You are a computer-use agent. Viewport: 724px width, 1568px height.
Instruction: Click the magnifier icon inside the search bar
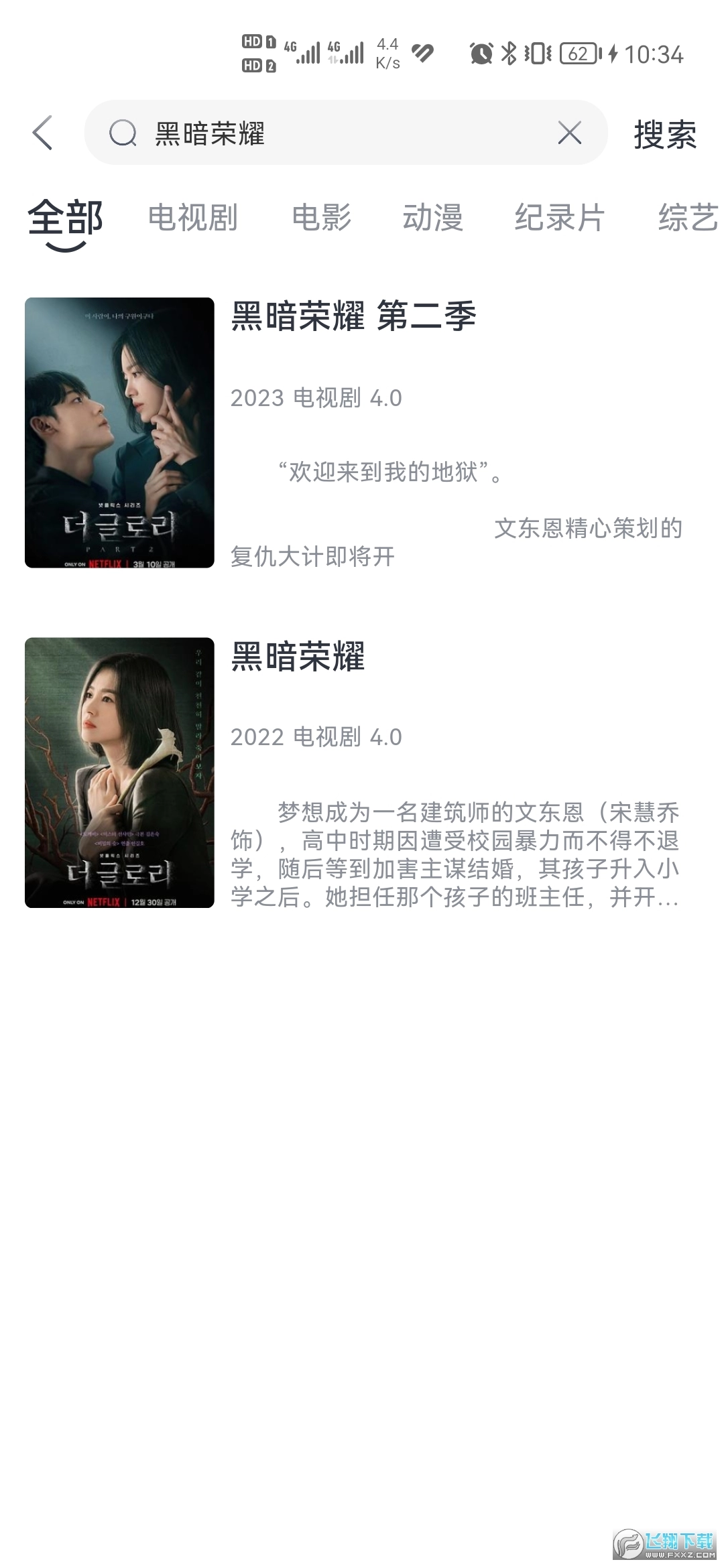tap(125, 133)
